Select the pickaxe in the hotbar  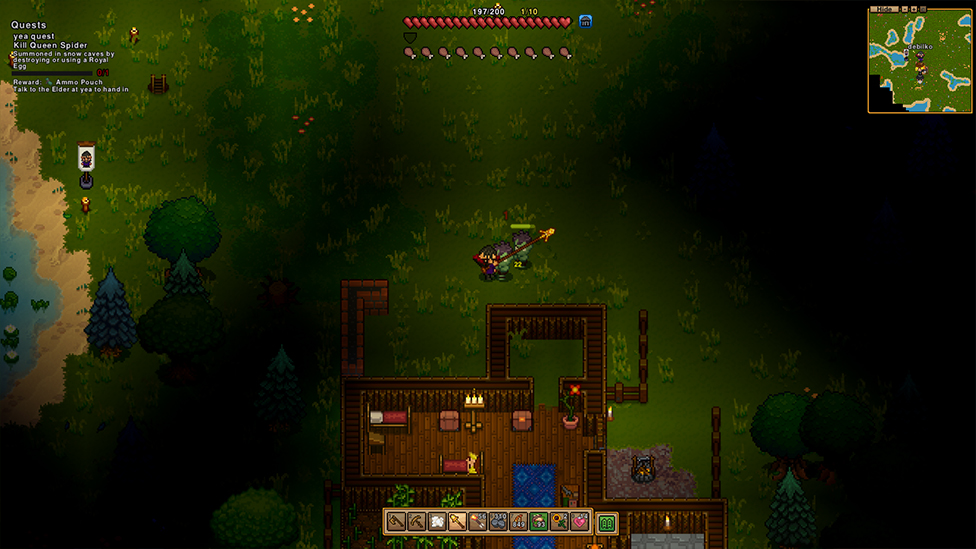416,521
